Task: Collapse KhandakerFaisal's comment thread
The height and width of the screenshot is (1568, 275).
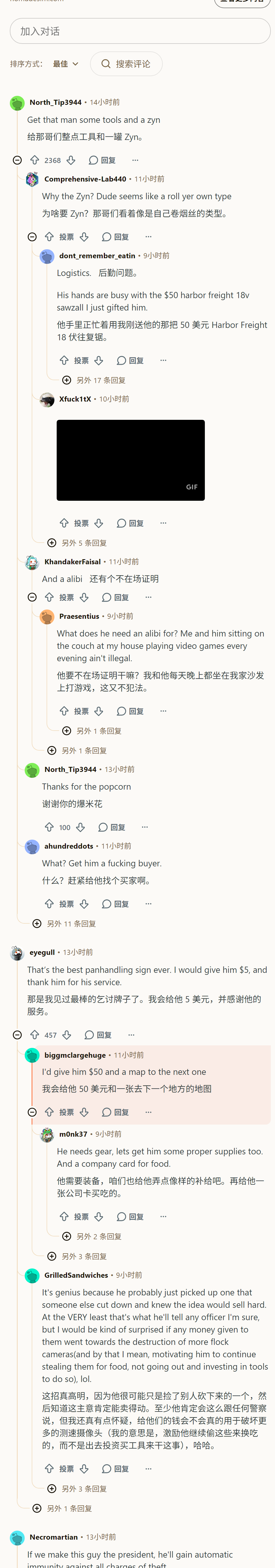Action: 32,597
